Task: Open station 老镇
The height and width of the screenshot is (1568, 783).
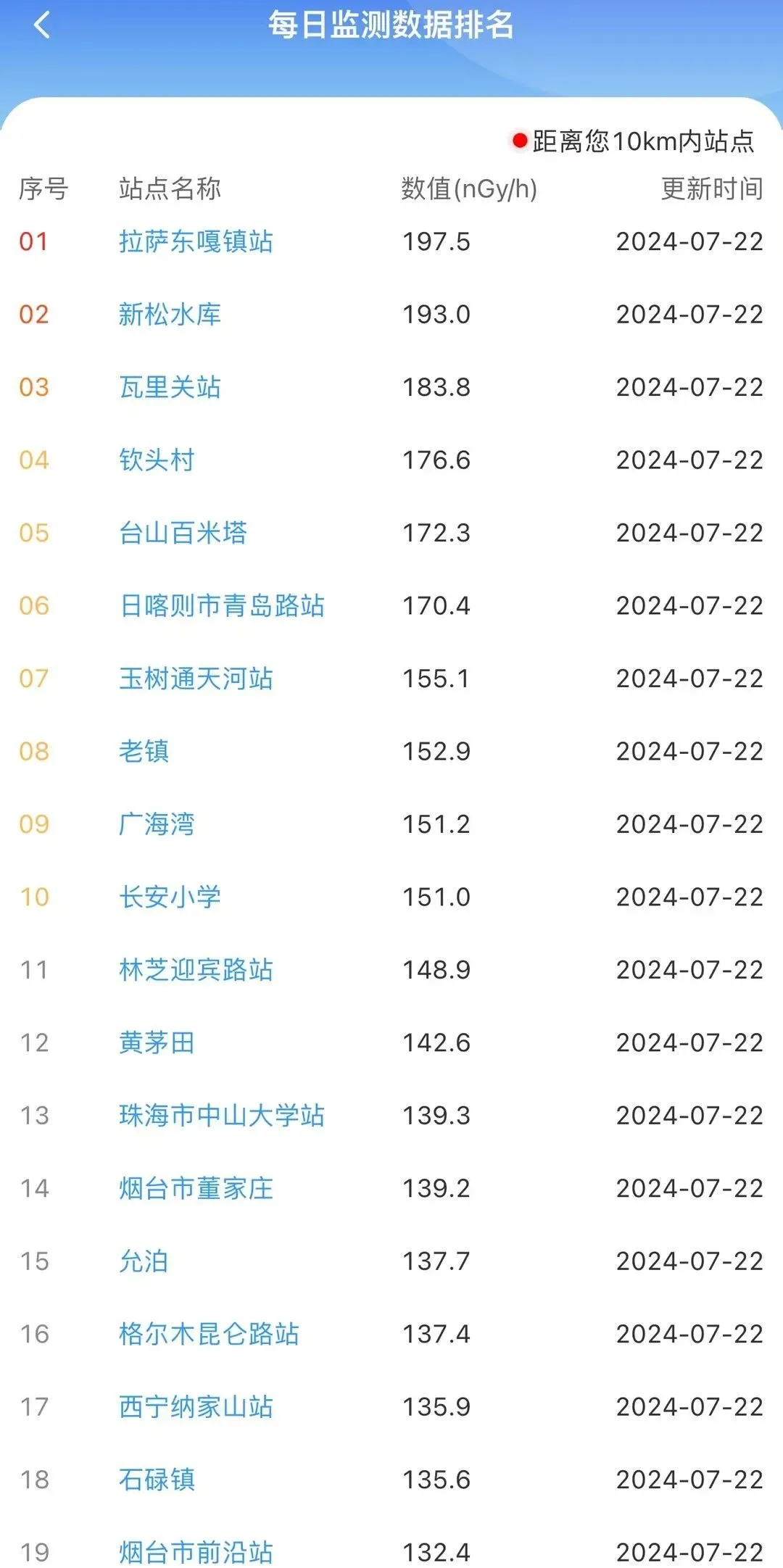Action: (x=144, y=752)
